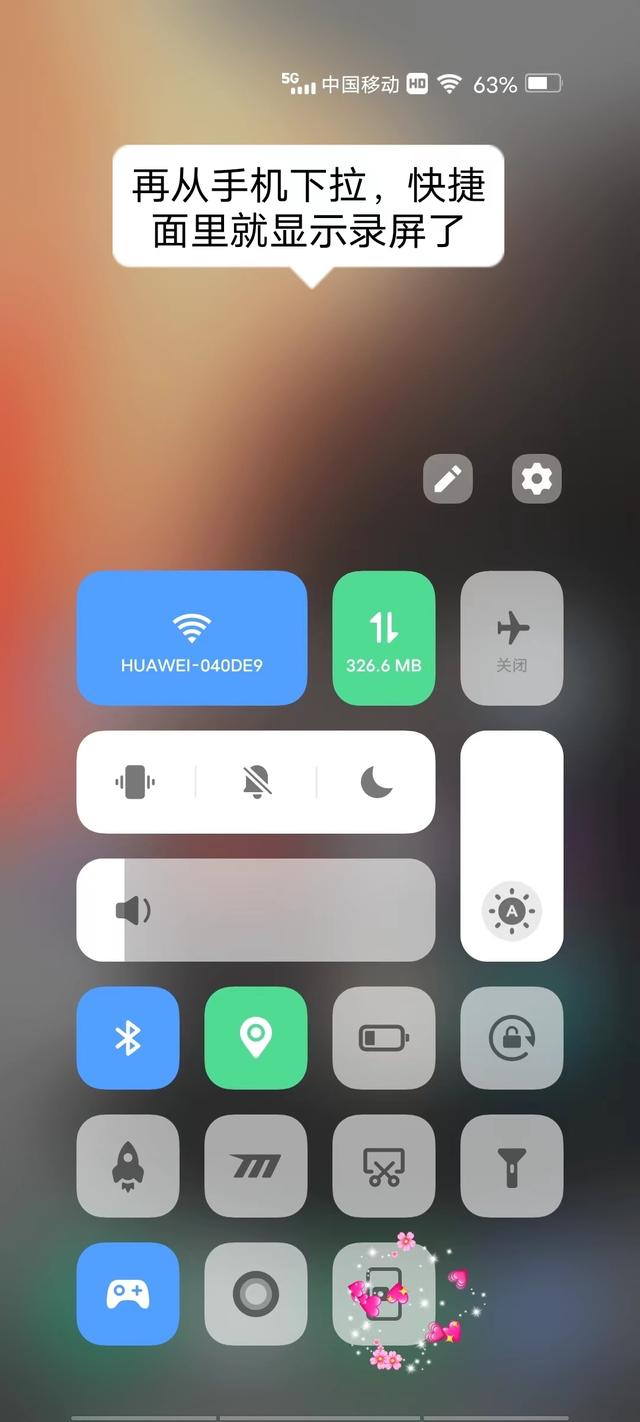Disable the location tile
The width and height of the screenshot is (640, 1422).
(x=256, y=1038)
